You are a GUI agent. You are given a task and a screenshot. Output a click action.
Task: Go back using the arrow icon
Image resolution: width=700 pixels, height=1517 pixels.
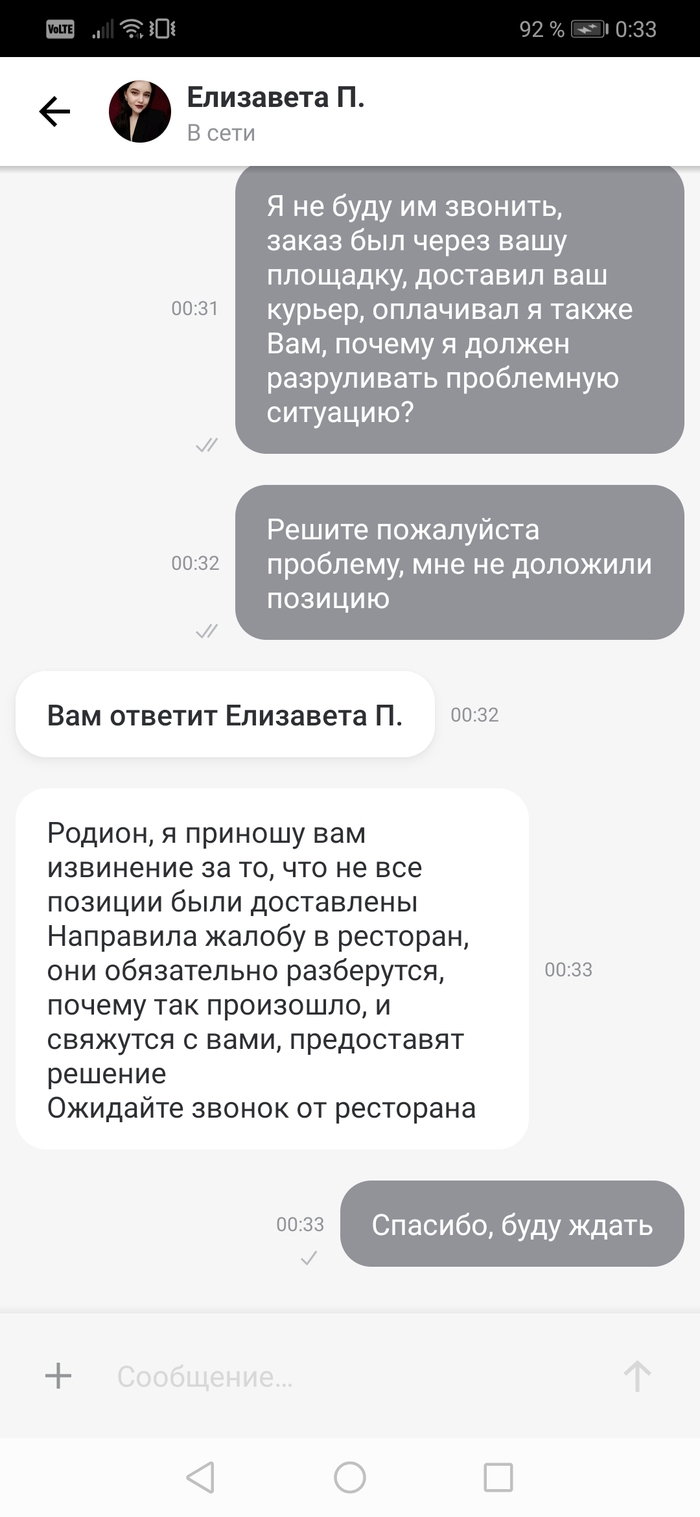[55, 112]
